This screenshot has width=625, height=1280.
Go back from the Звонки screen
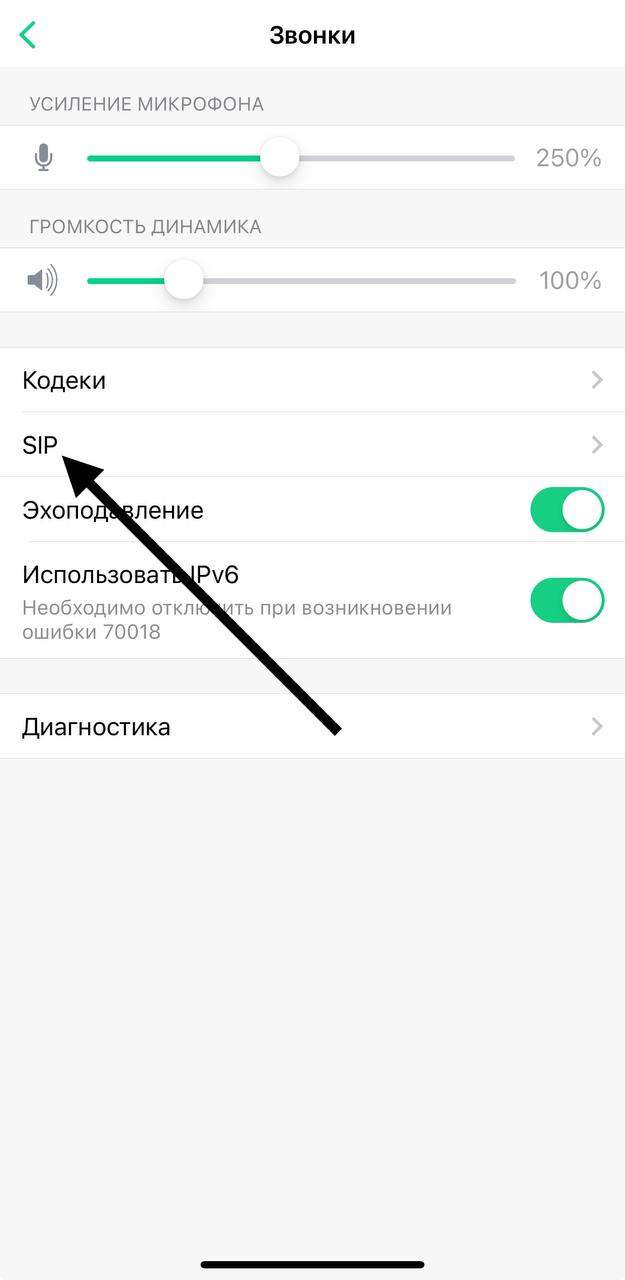point(27,36)
